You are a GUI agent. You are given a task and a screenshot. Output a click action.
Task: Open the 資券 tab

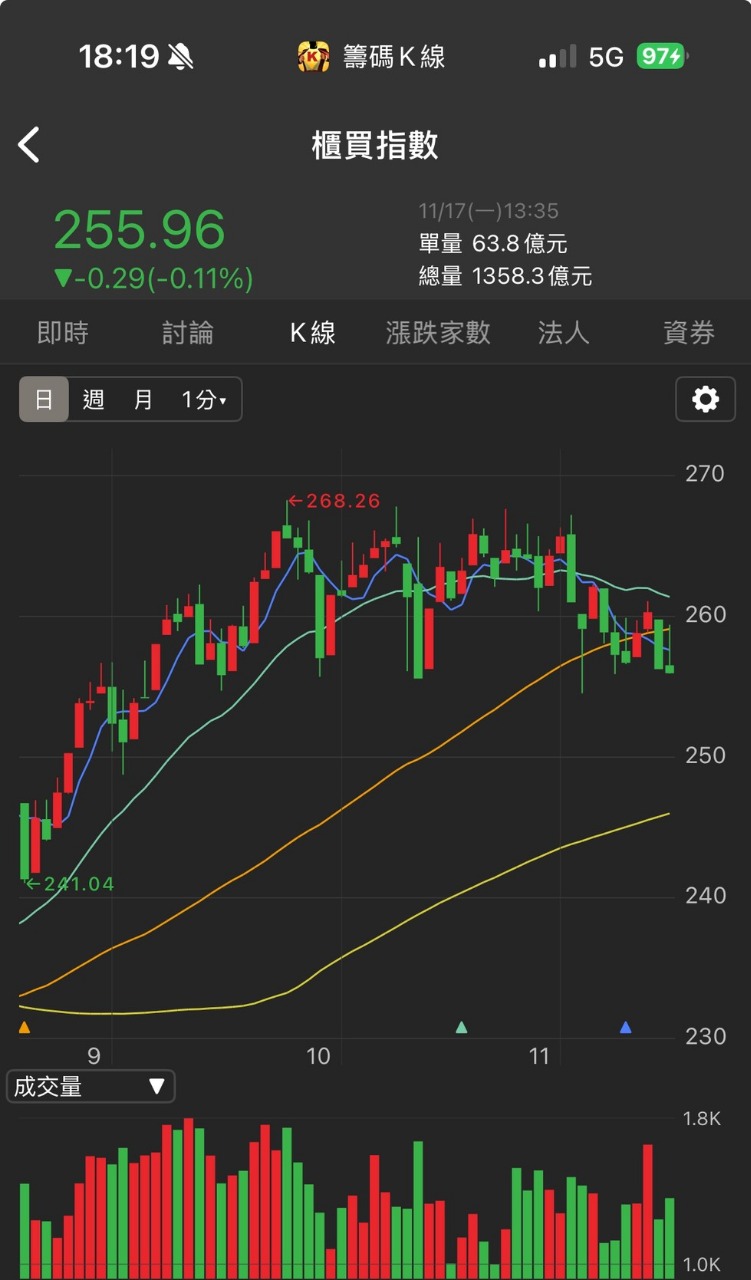coord(689,333)
